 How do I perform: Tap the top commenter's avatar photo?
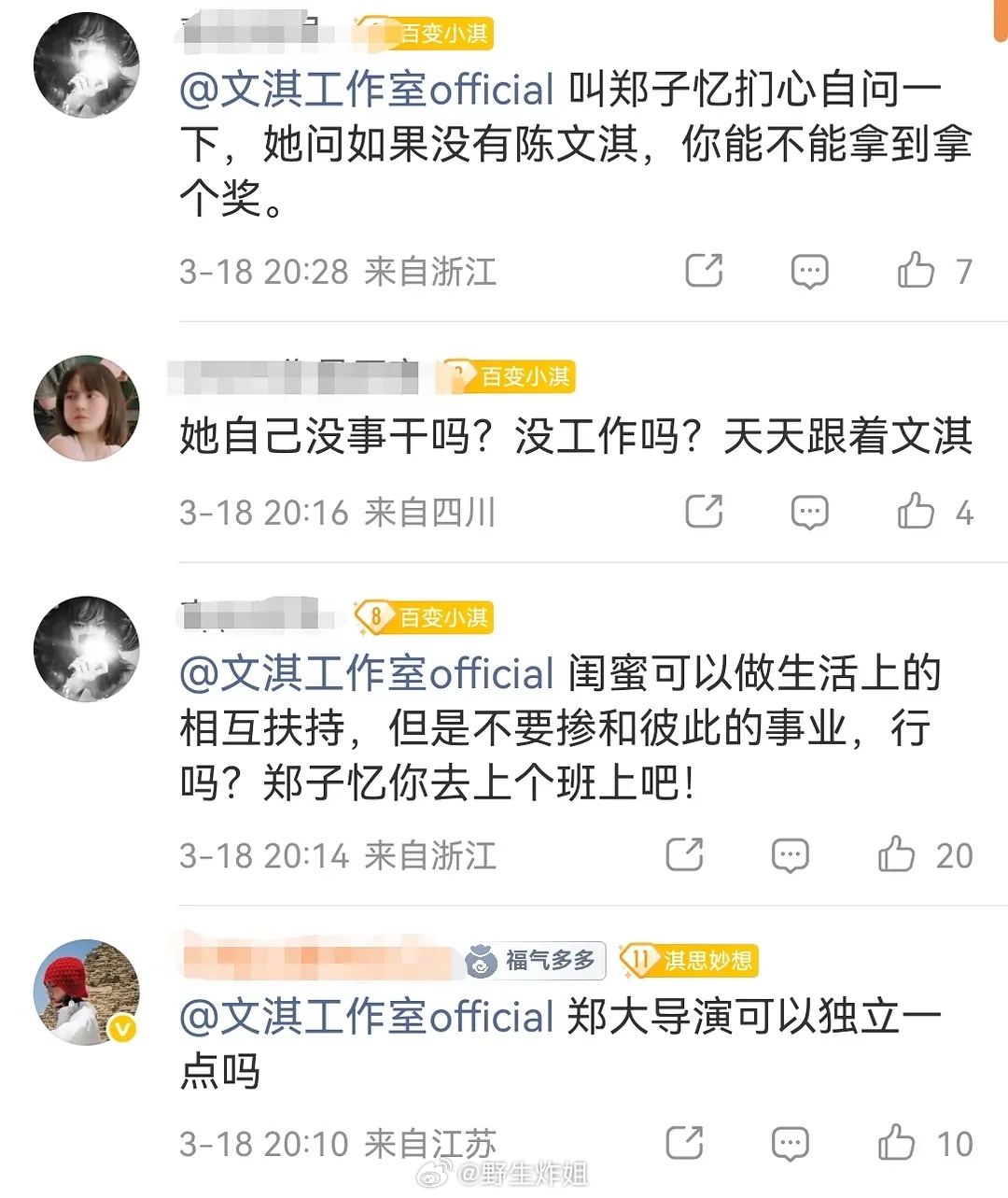[x=87, y=65]
